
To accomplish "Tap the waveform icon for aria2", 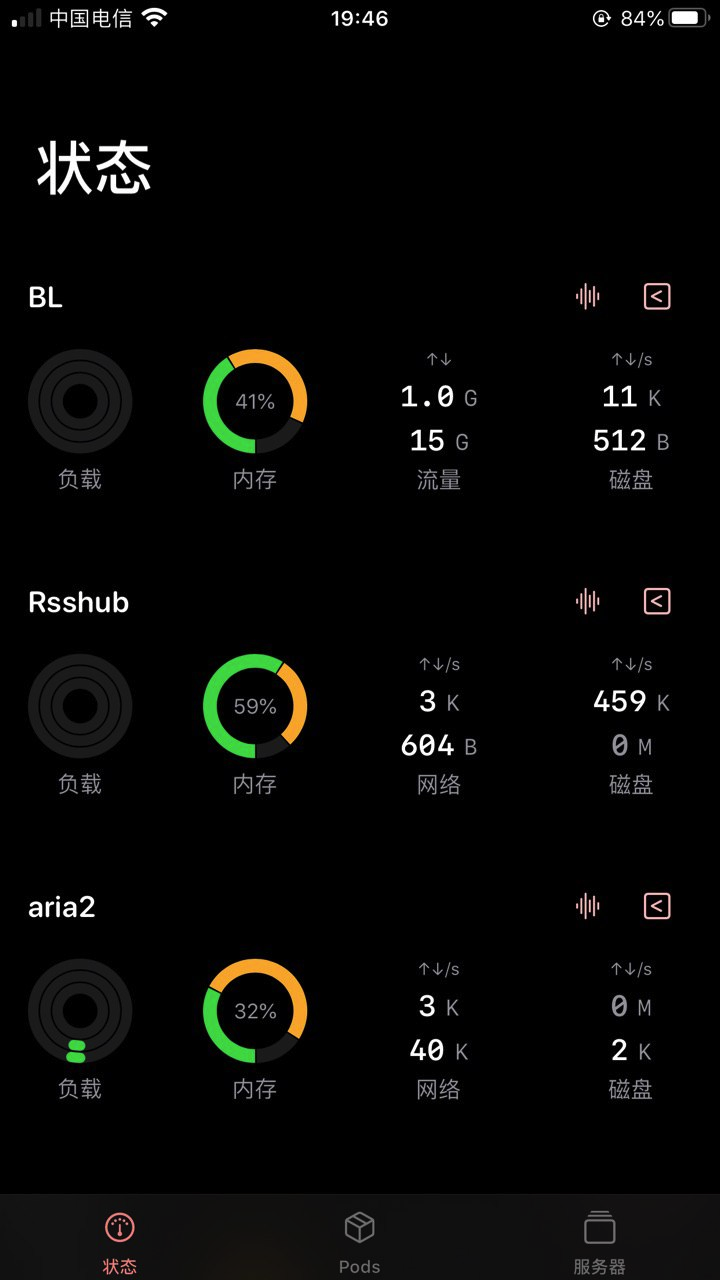I will pos(588,906).
